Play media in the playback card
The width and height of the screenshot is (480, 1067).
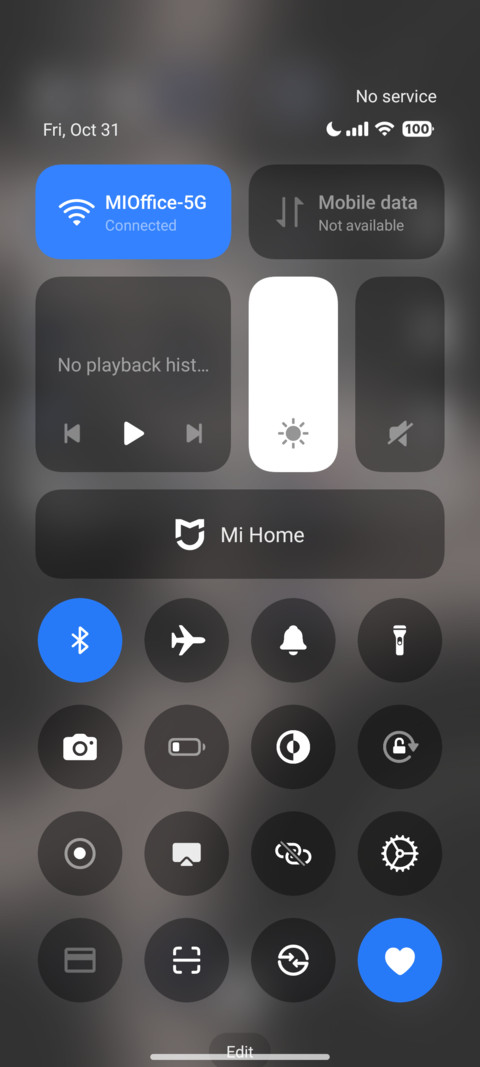coord(133,433)
